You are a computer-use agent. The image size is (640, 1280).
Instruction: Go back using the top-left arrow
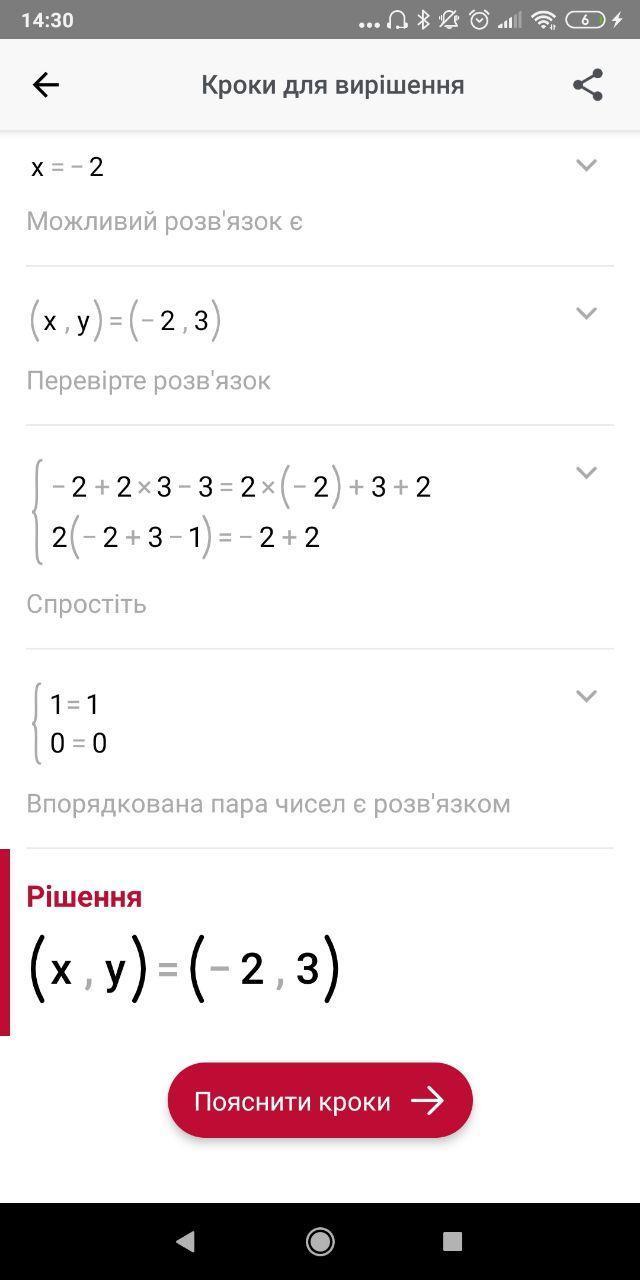pos(46,85)
